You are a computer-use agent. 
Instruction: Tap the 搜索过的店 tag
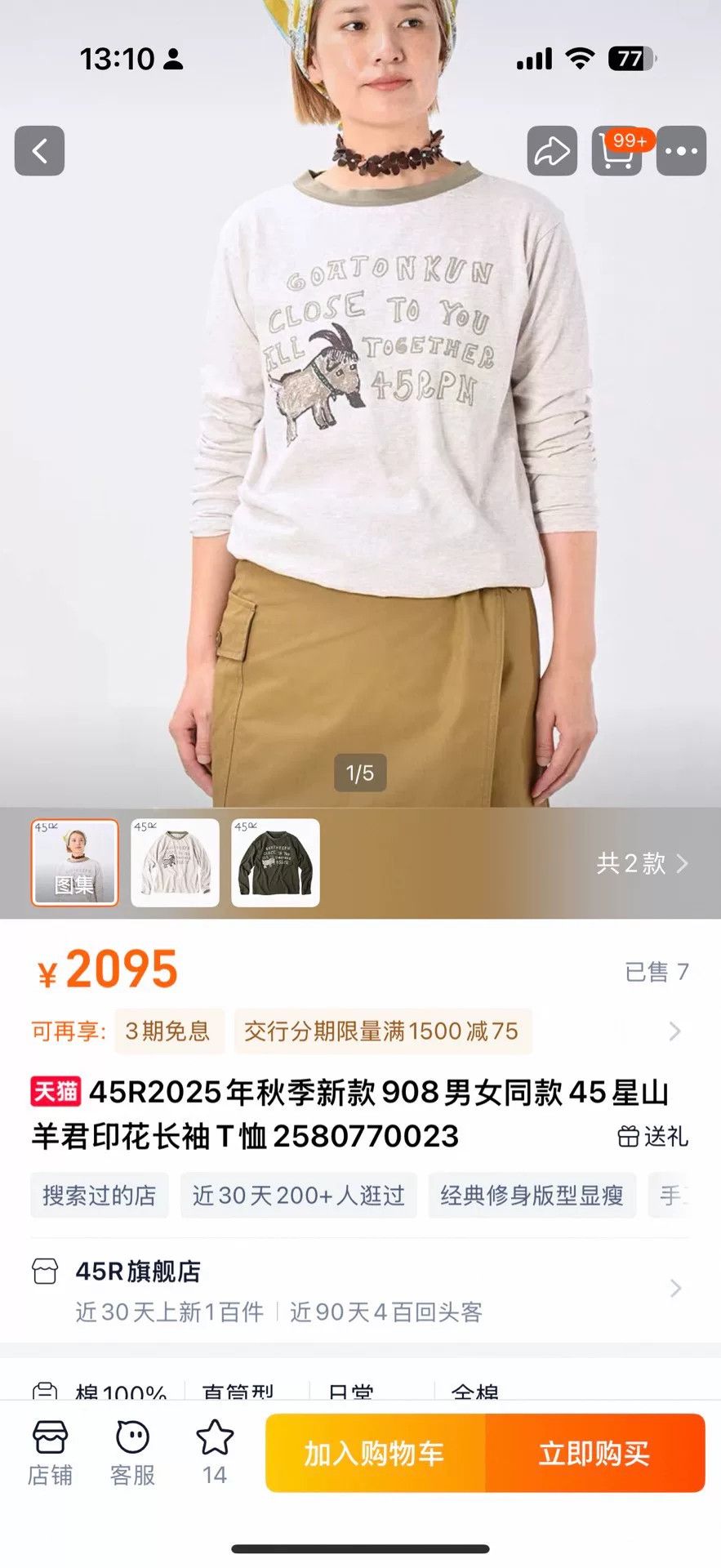tap(100, 1196)
